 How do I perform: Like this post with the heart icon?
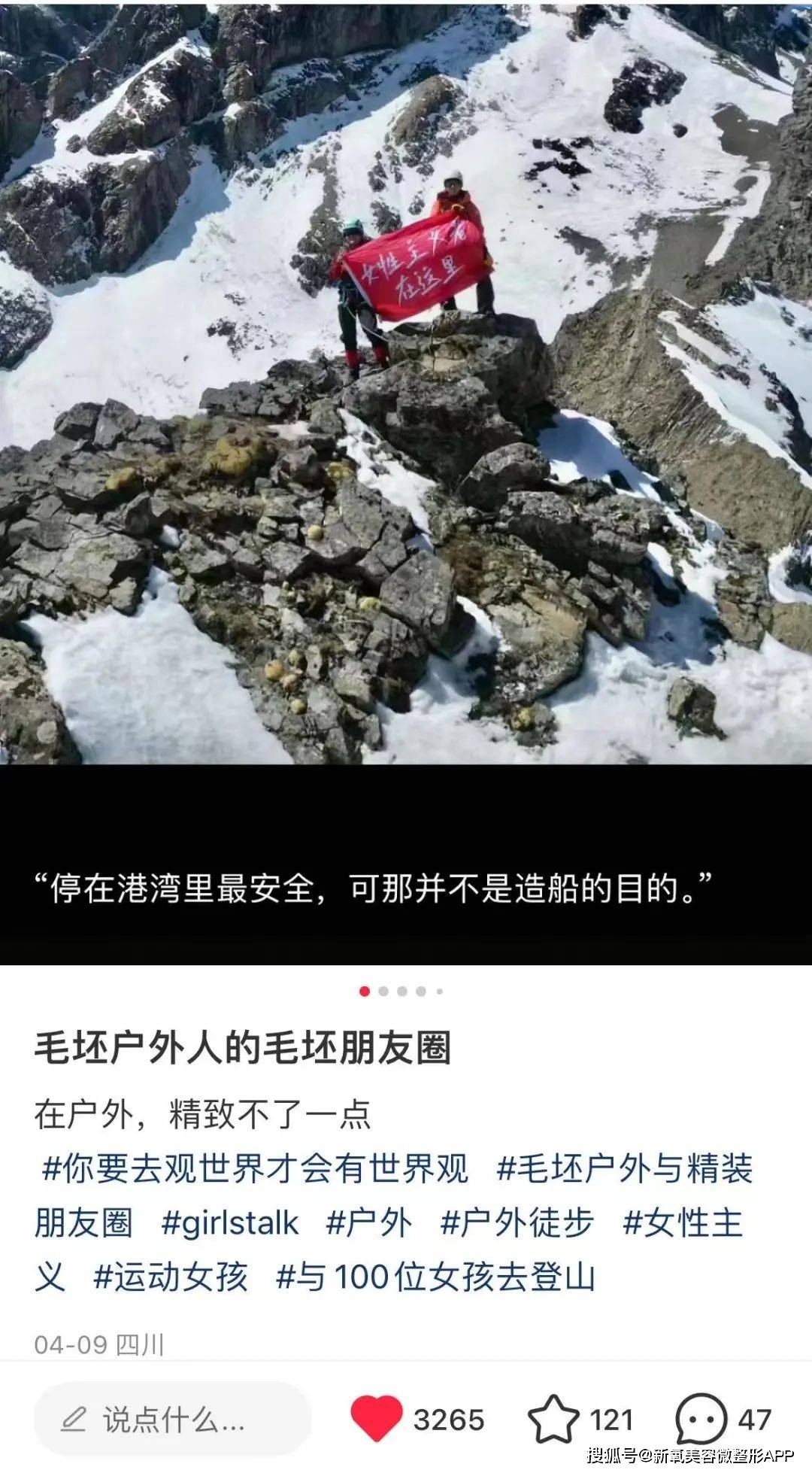coord(376,1420)
